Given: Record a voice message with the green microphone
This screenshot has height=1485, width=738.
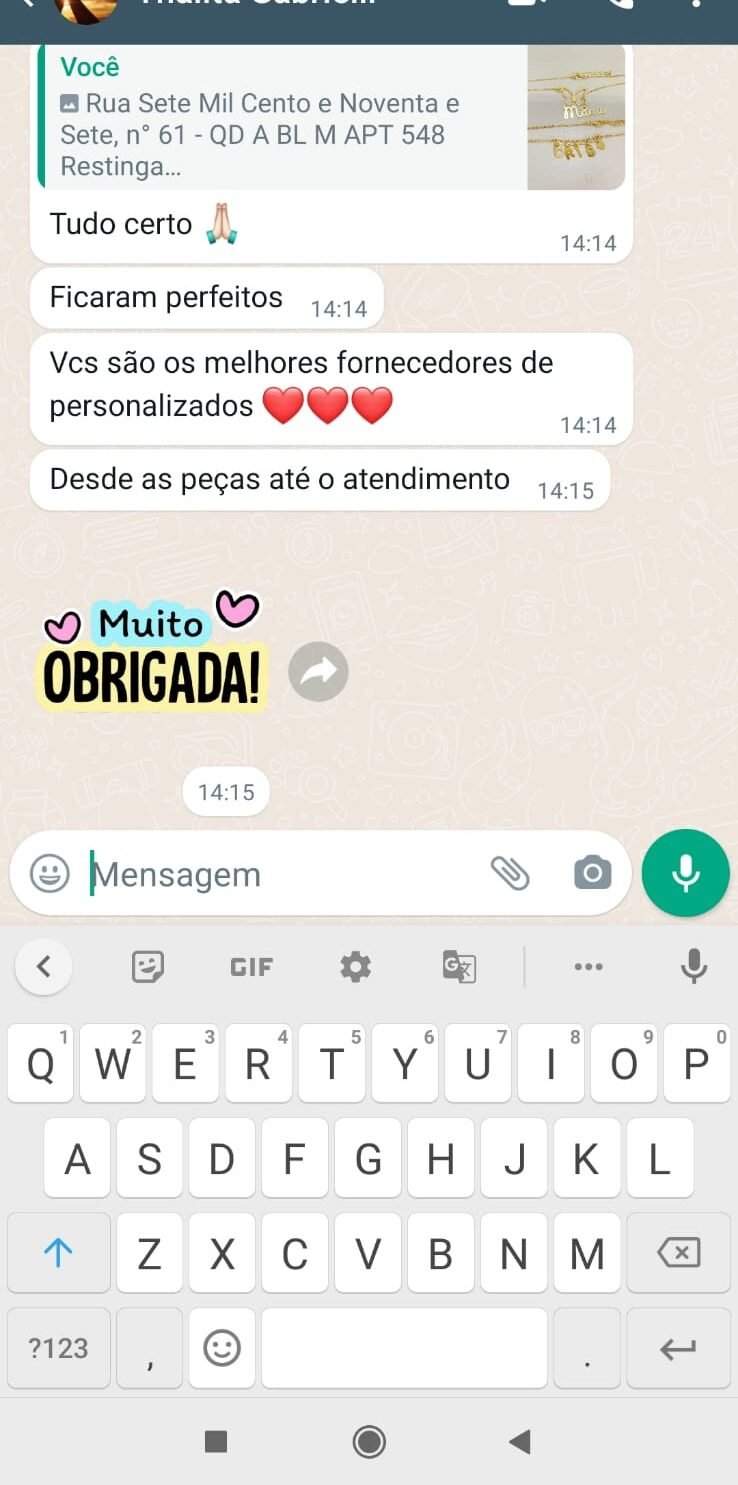Looking at the screenshot, I should click(x=685, y=872).
